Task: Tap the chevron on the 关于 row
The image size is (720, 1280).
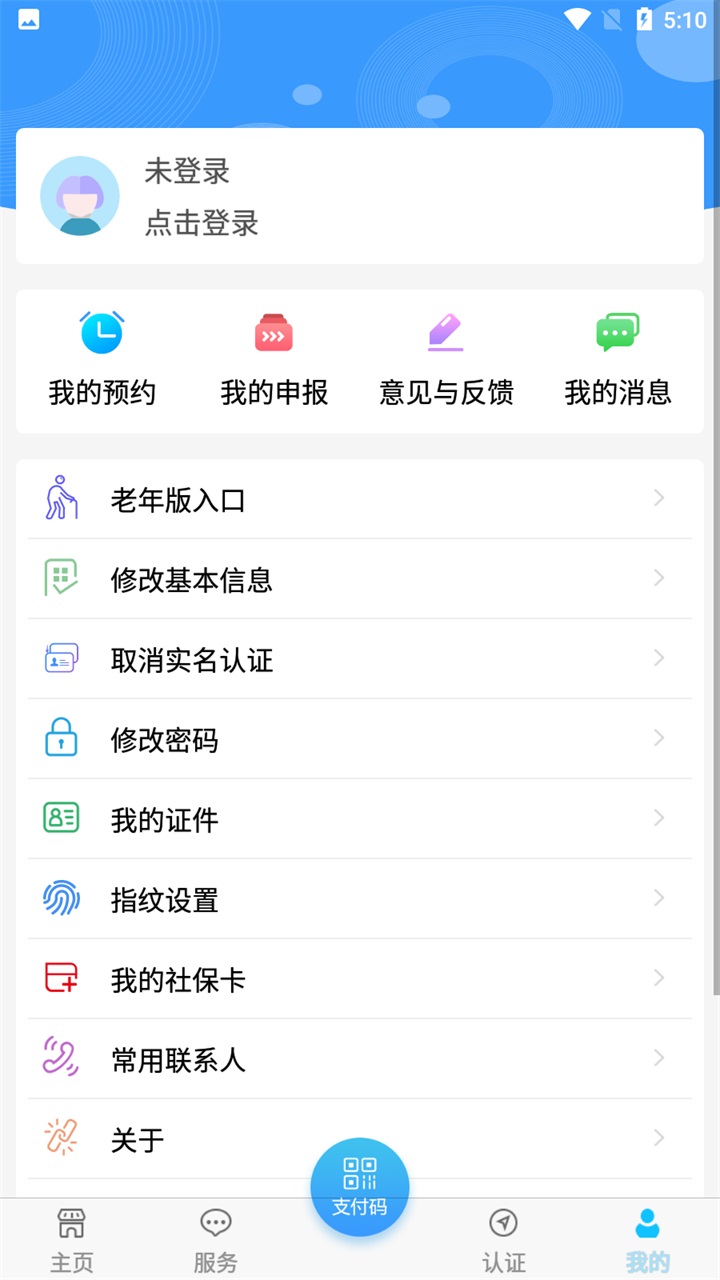Action: click(x=658, y=1138)
